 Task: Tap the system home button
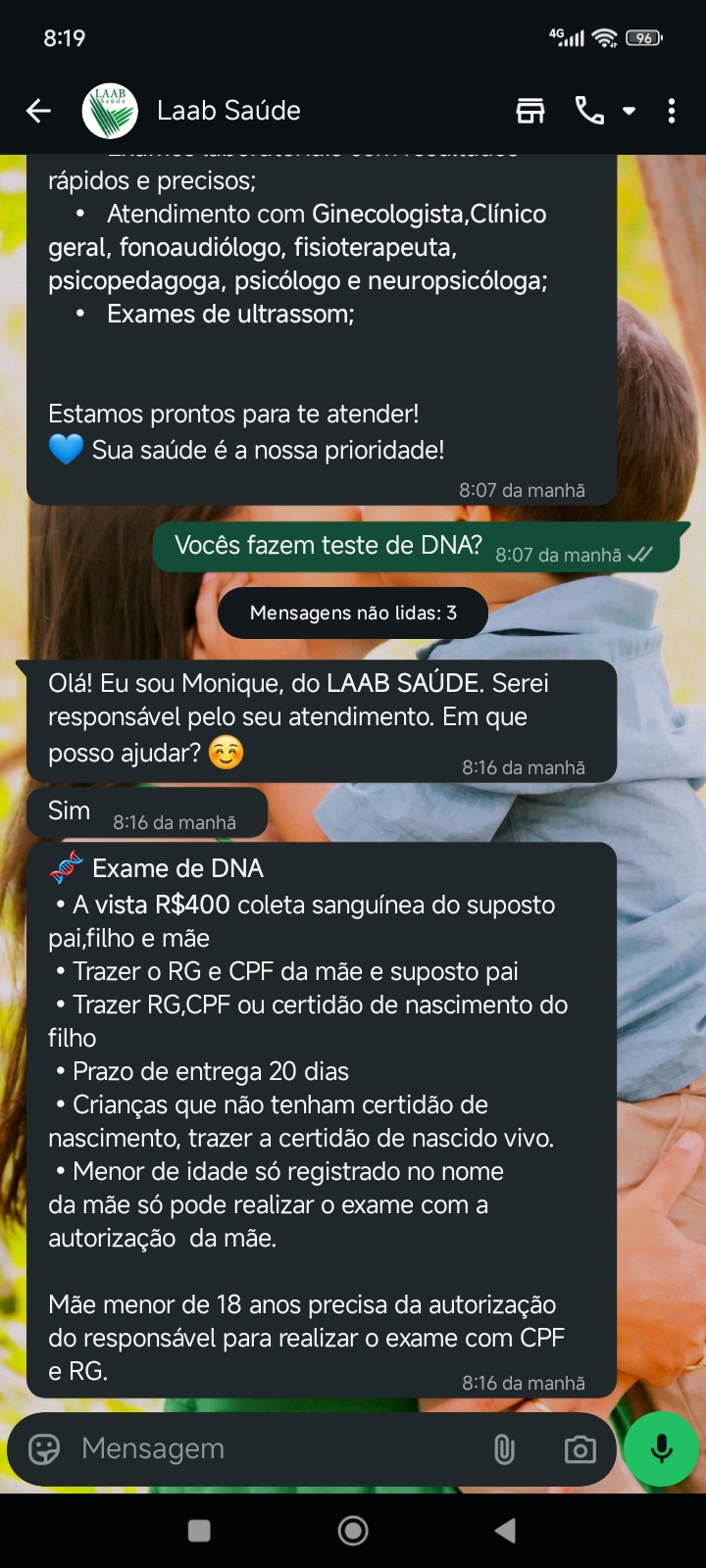(x=353, y=1530)
